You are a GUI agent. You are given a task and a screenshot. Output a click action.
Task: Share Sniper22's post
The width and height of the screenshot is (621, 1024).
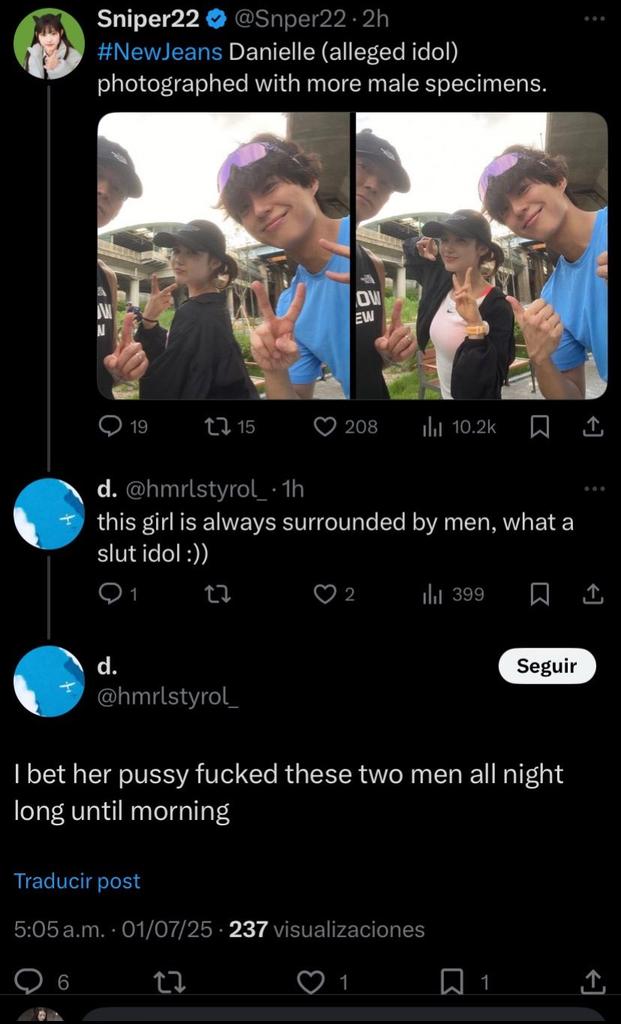[590, 427]
